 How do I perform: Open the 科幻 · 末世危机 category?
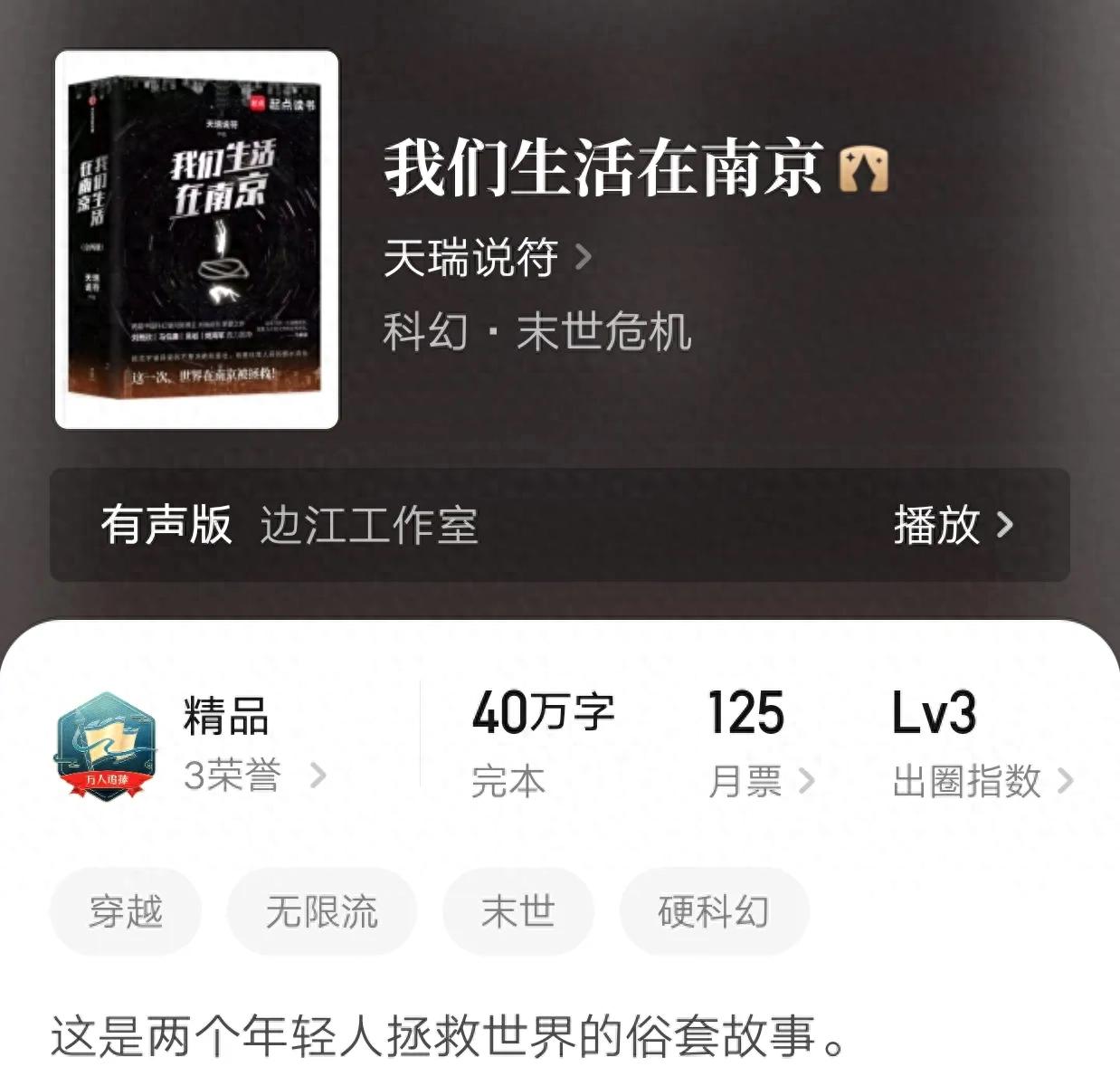pos(536,331)
